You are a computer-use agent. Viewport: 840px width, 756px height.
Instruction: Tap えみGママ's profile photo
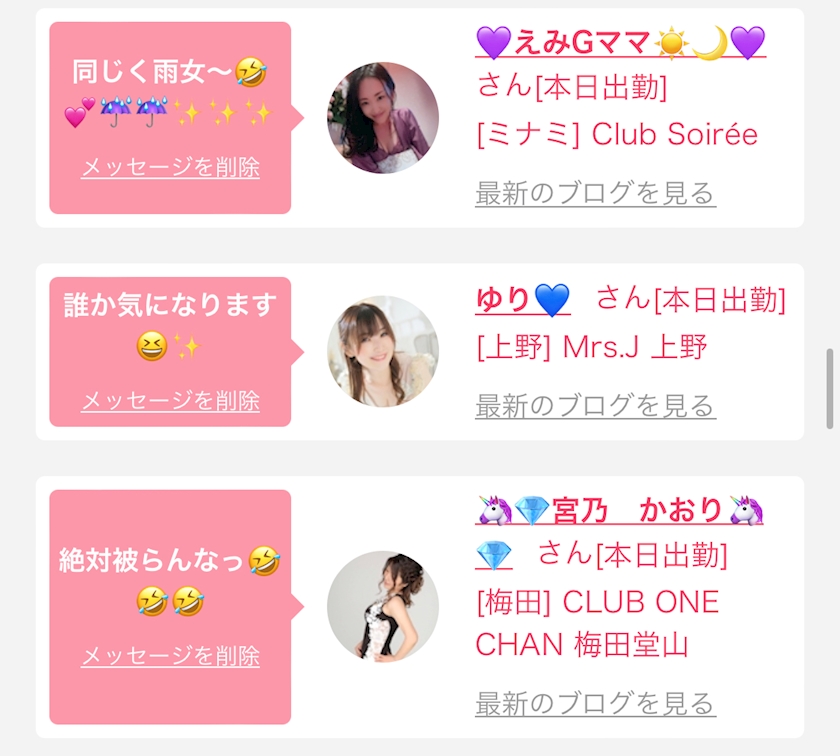383,118
